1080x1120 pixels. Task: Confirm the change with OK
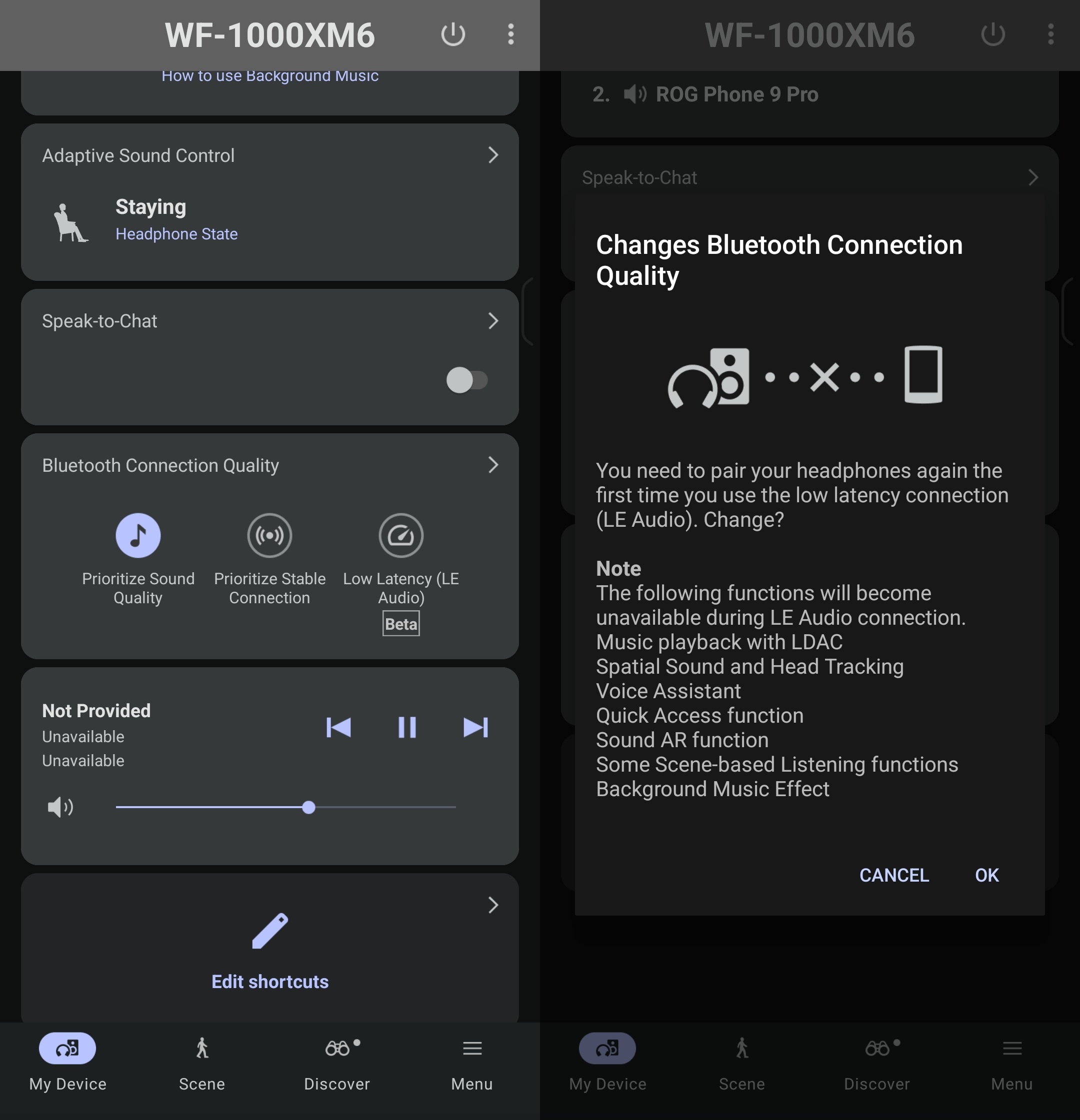986,875
